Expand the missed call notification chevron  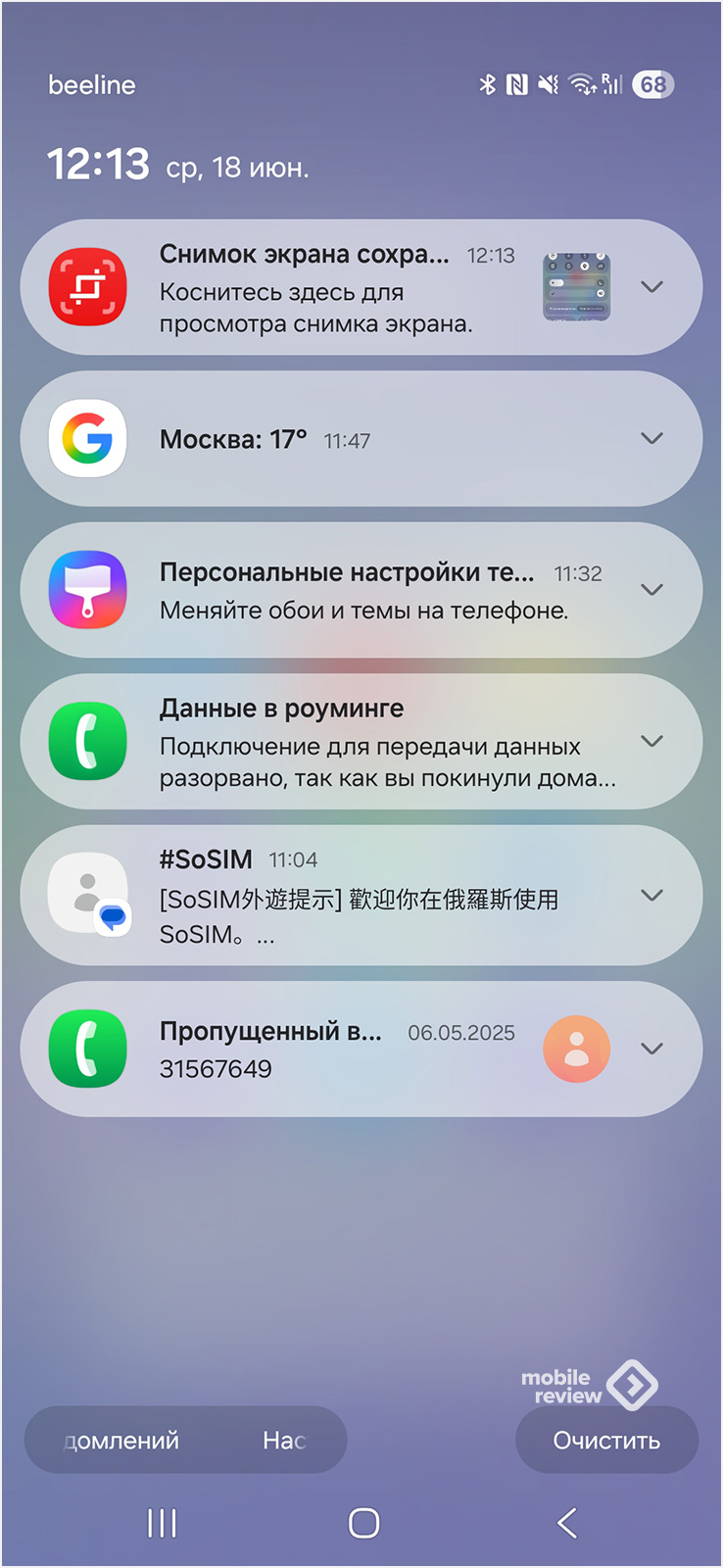click(651, 1048)
